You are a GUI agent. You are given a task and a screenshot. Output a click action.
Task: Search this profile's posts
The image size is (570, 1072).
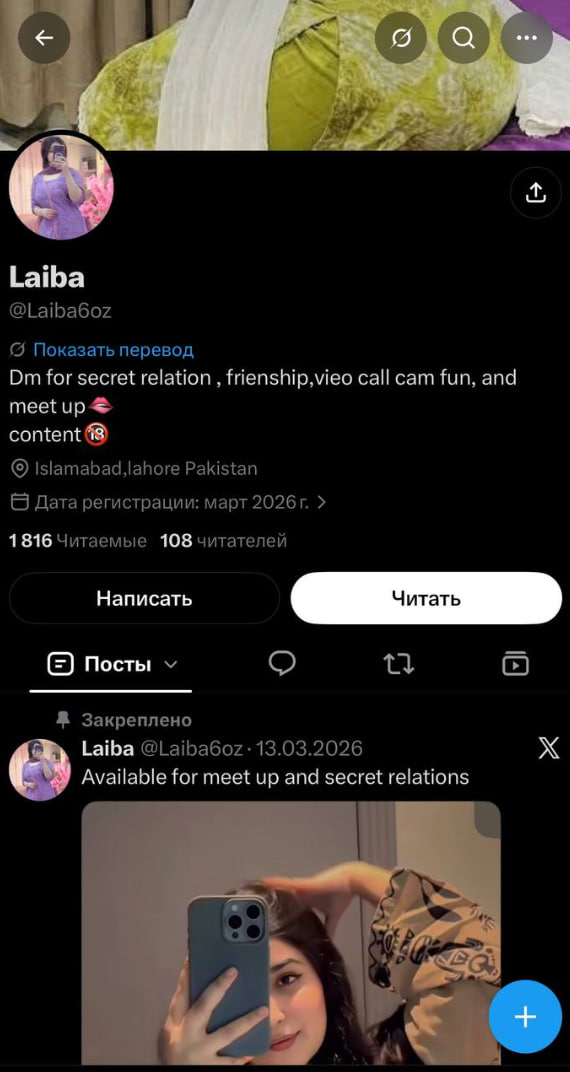click(x=464, y=38)
